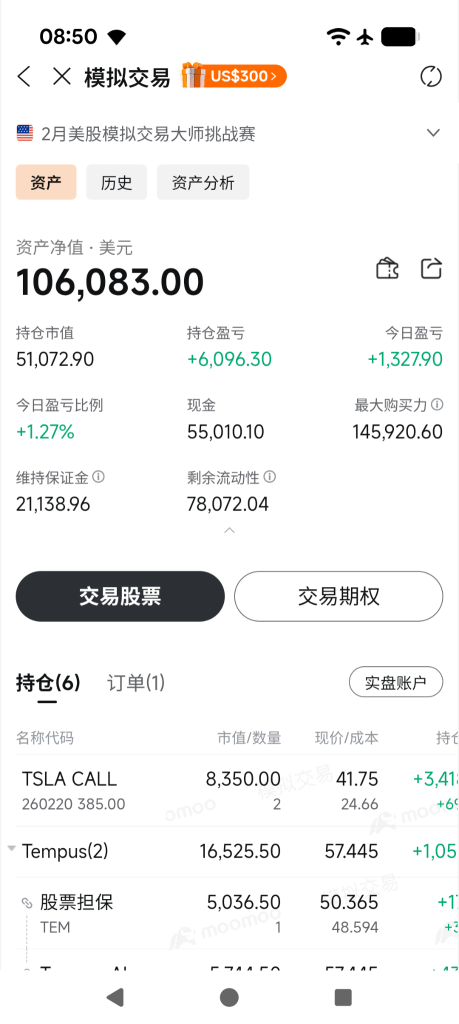The height and width of the screenshot is (1024, 459).
Task: Refresh the account data
Action: pyautogui.click(x=431, y=76)
